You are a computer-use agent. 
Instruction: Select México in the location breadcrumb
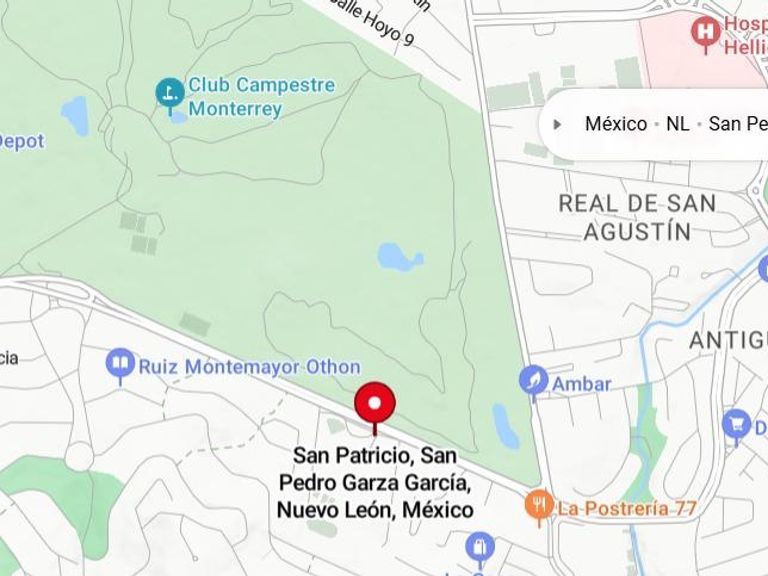pos(615,125)
